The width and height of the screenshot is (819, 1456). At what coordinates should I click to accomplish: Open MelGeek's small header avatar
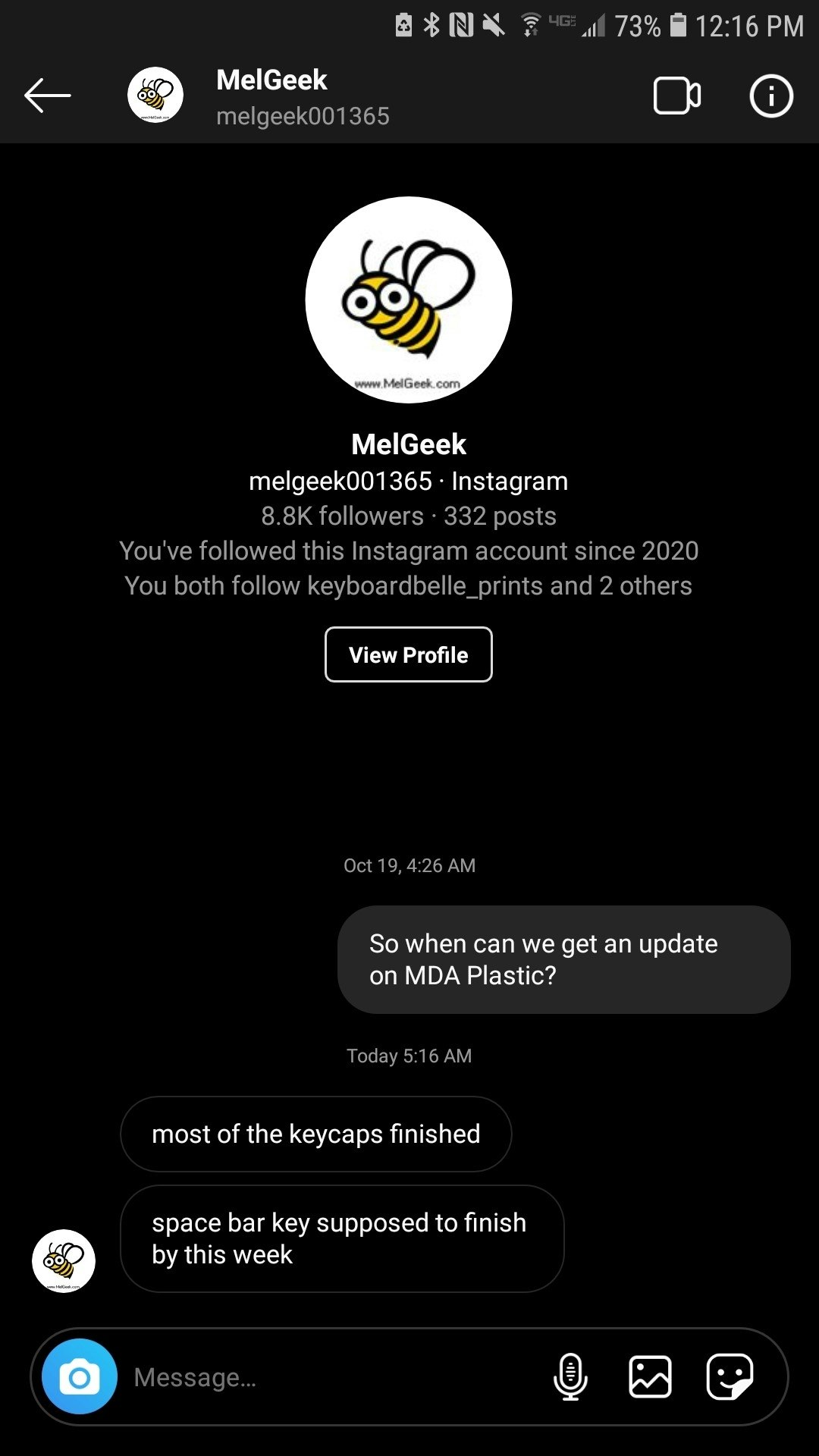155,96
